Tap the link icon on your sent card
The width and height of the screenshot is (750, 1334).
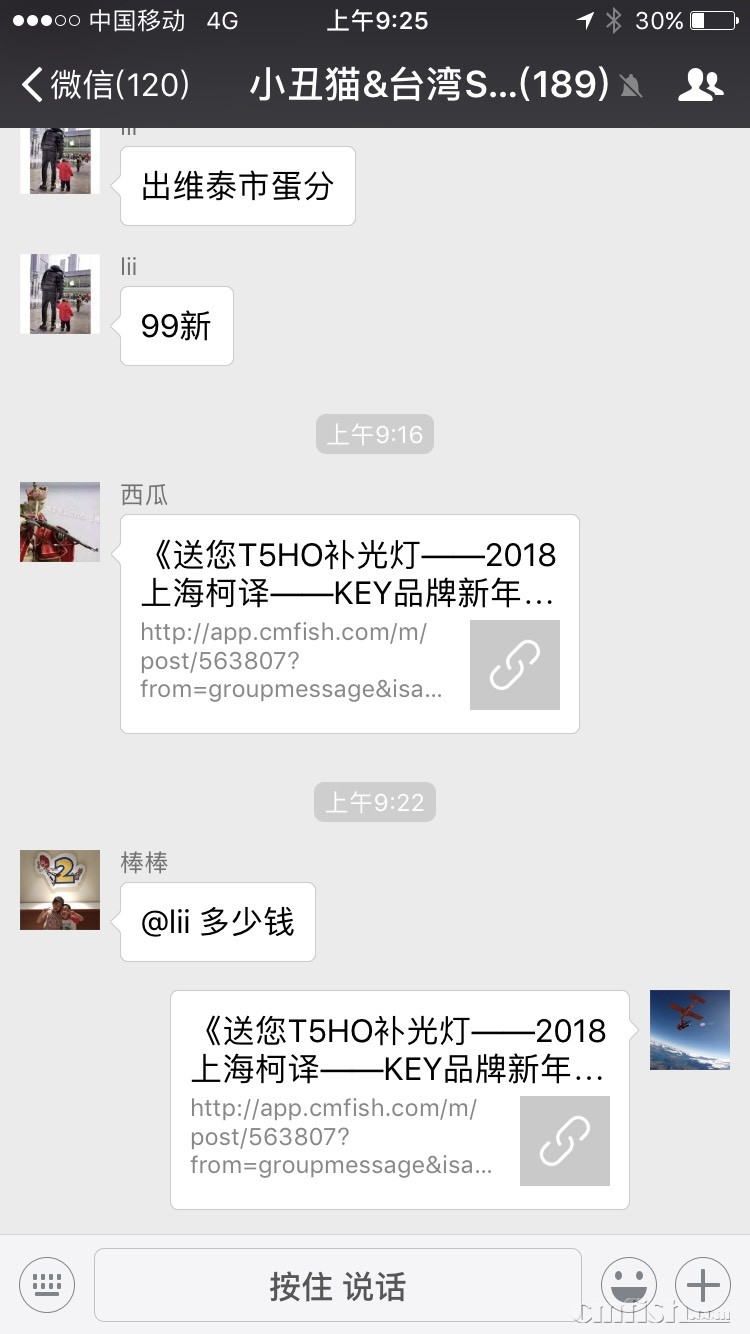coord(564,1140)
